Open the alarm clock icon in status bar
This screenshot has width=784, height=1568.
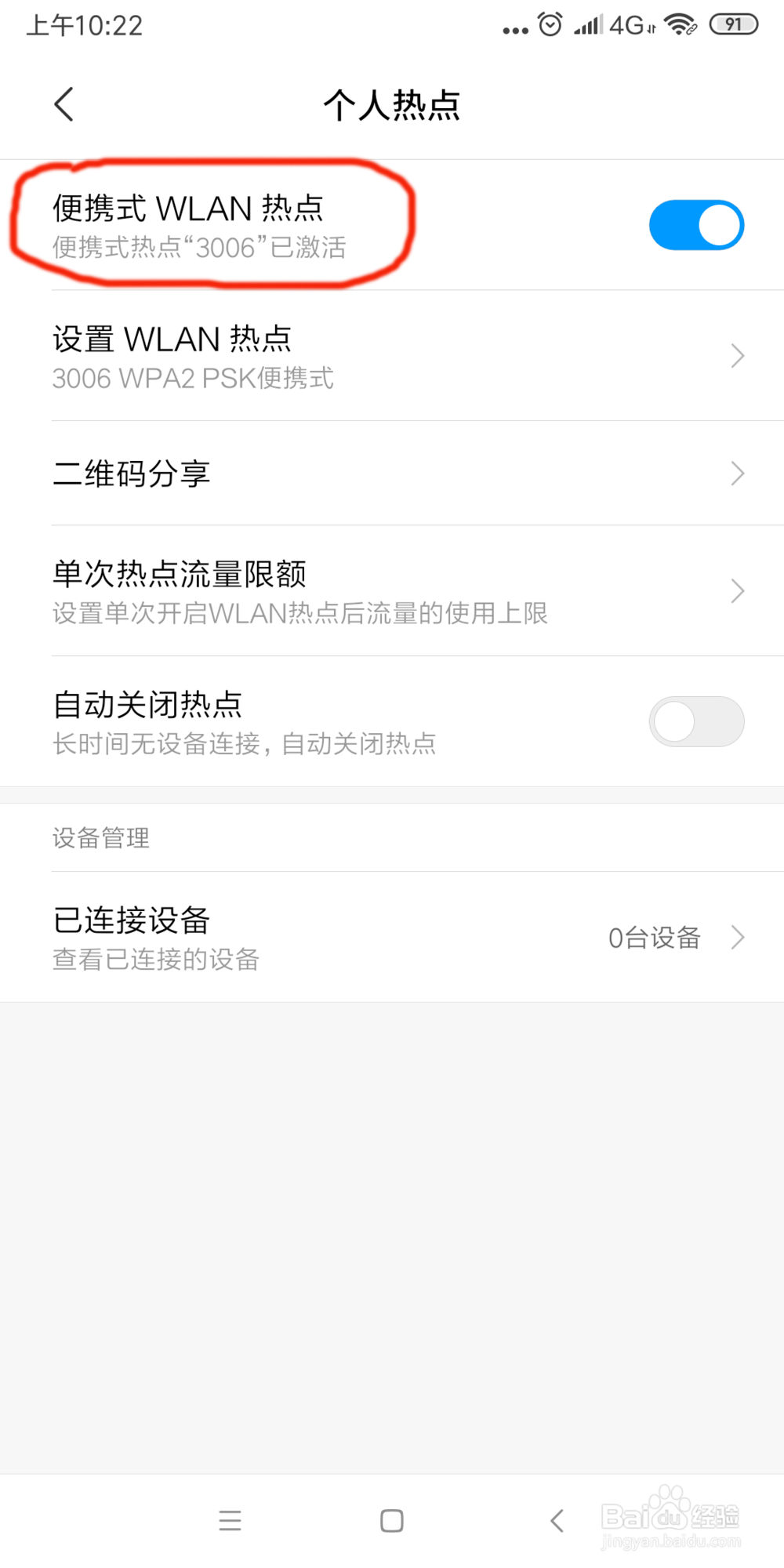tap(551, 24)
